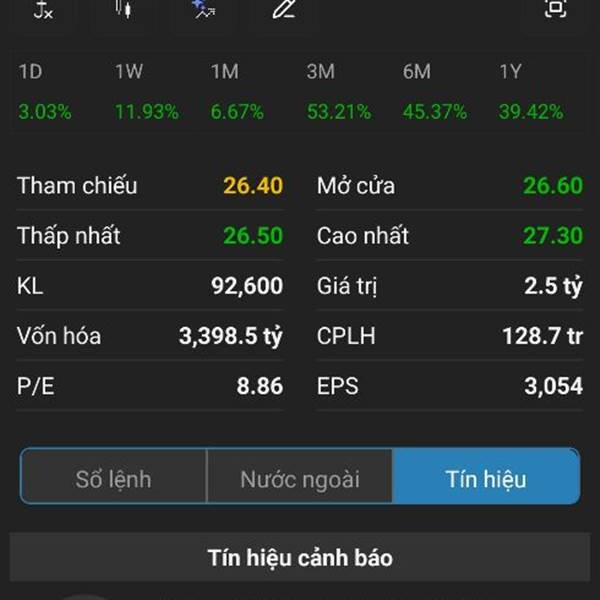Change the candlestick chart type
600x600 pixels.
[124, 10]
